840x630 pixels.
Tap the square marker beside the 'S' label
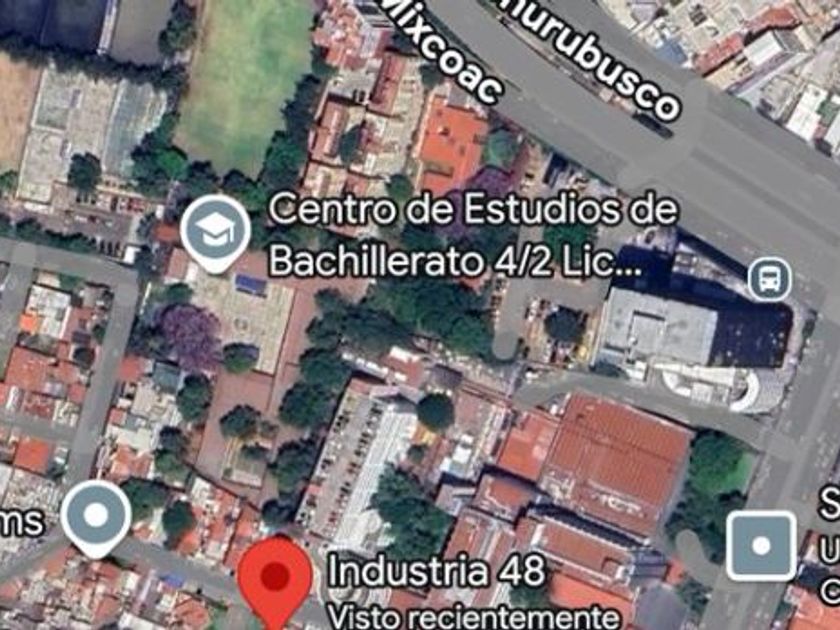pos(761,545)
